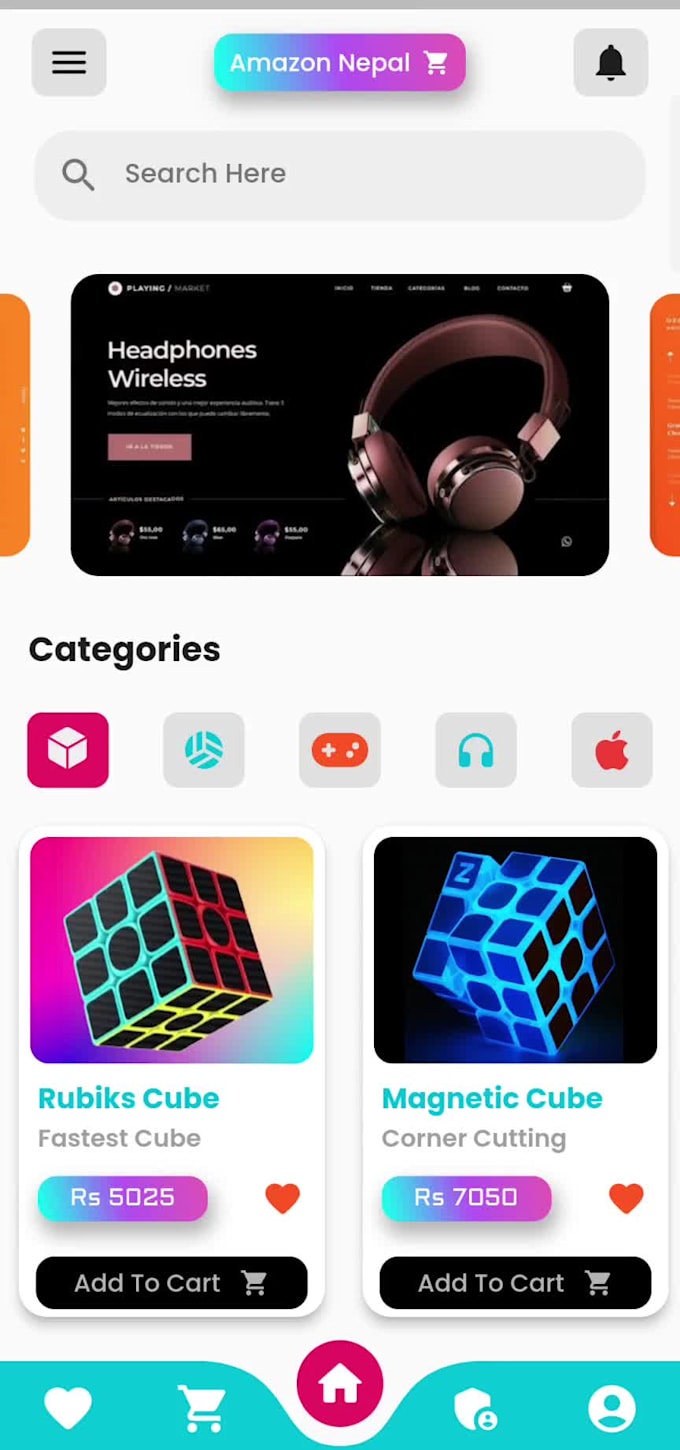Switch to the favorites heart tab
This screenshot has height=1450, width=680.
[x=68, y=1408]
